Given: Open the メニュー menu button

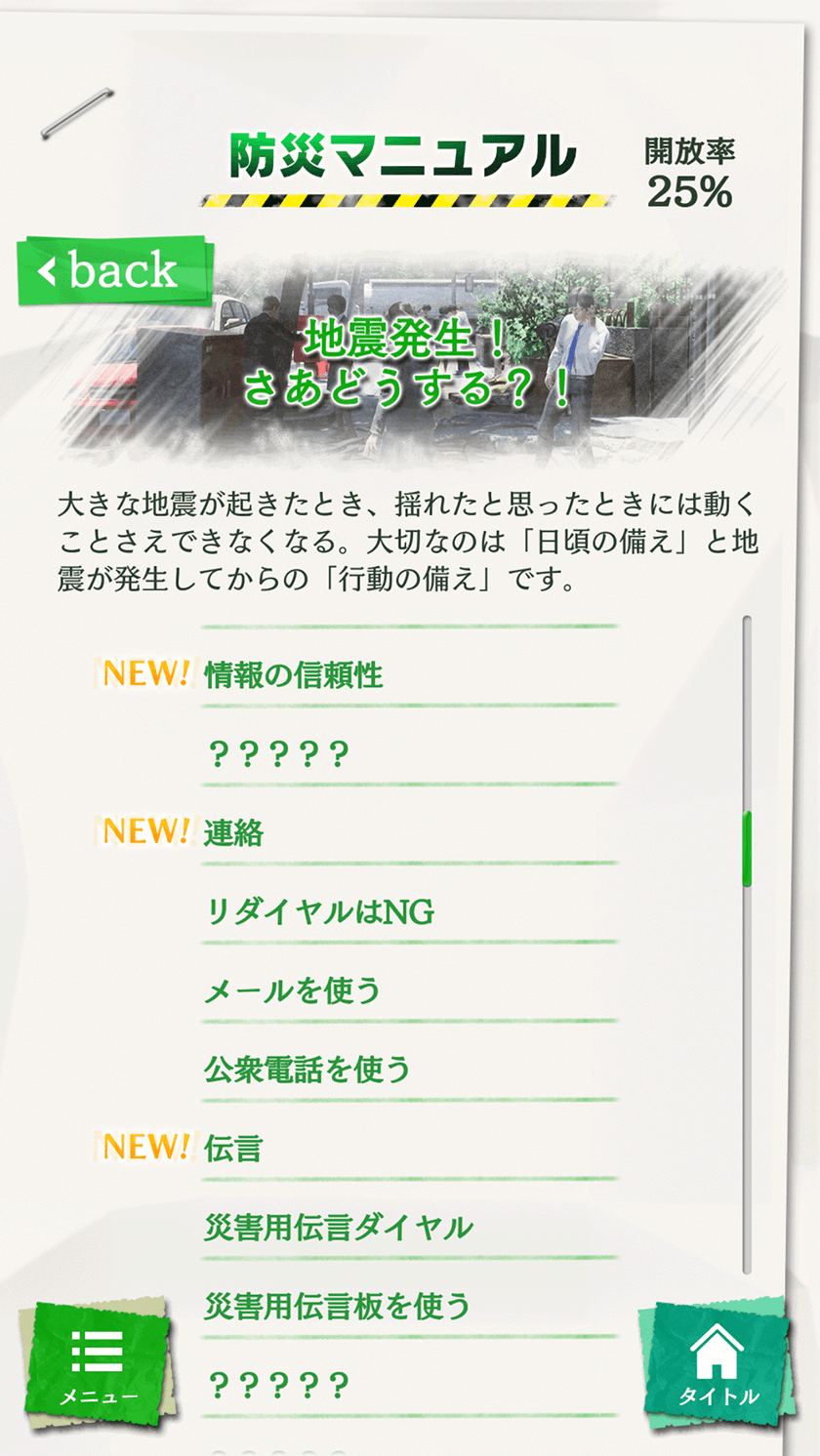Looking at the screenshot, I should point(98,1364).
